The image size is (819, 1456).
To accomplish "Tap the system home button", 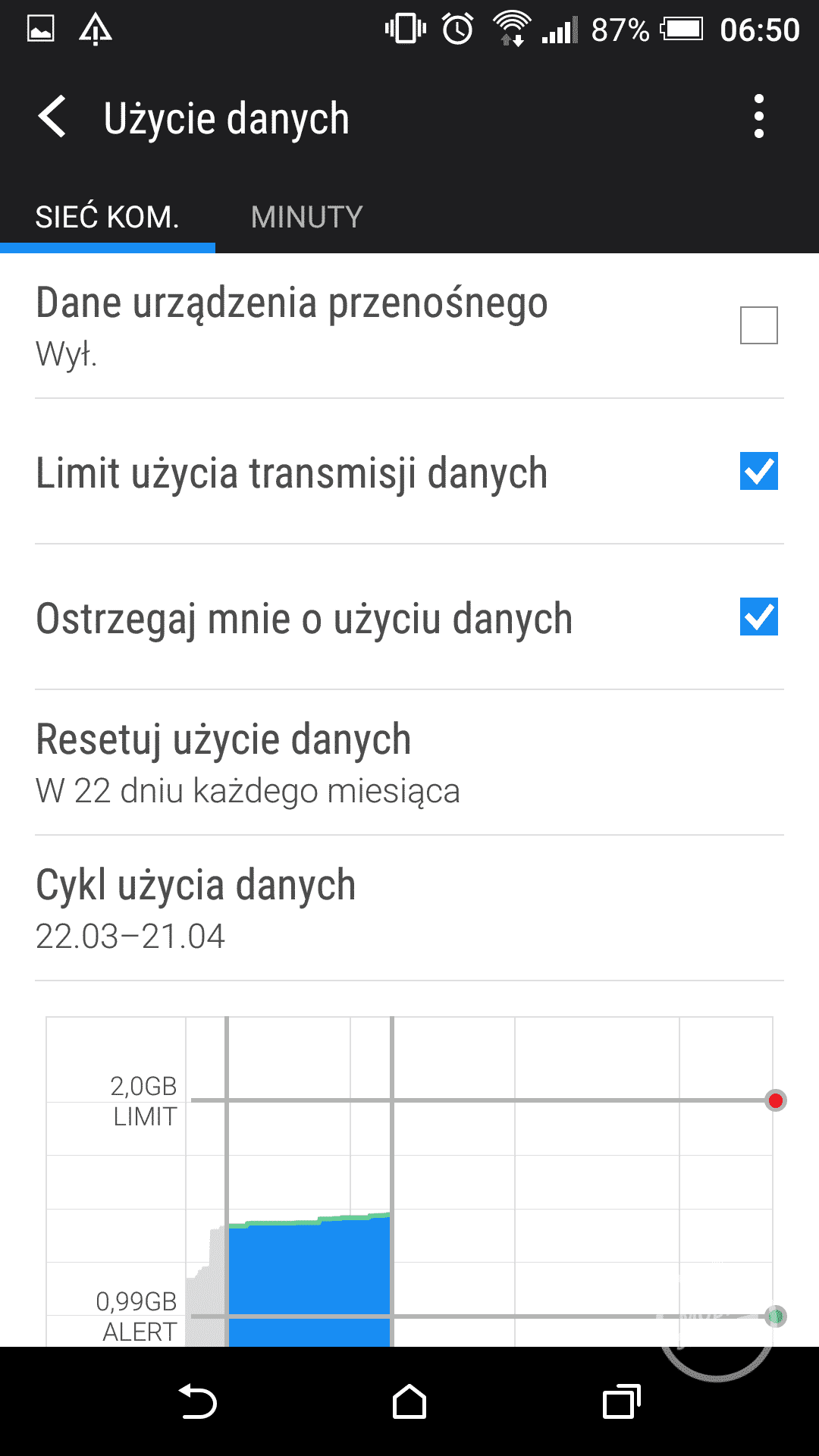I will coord(409,1401).
